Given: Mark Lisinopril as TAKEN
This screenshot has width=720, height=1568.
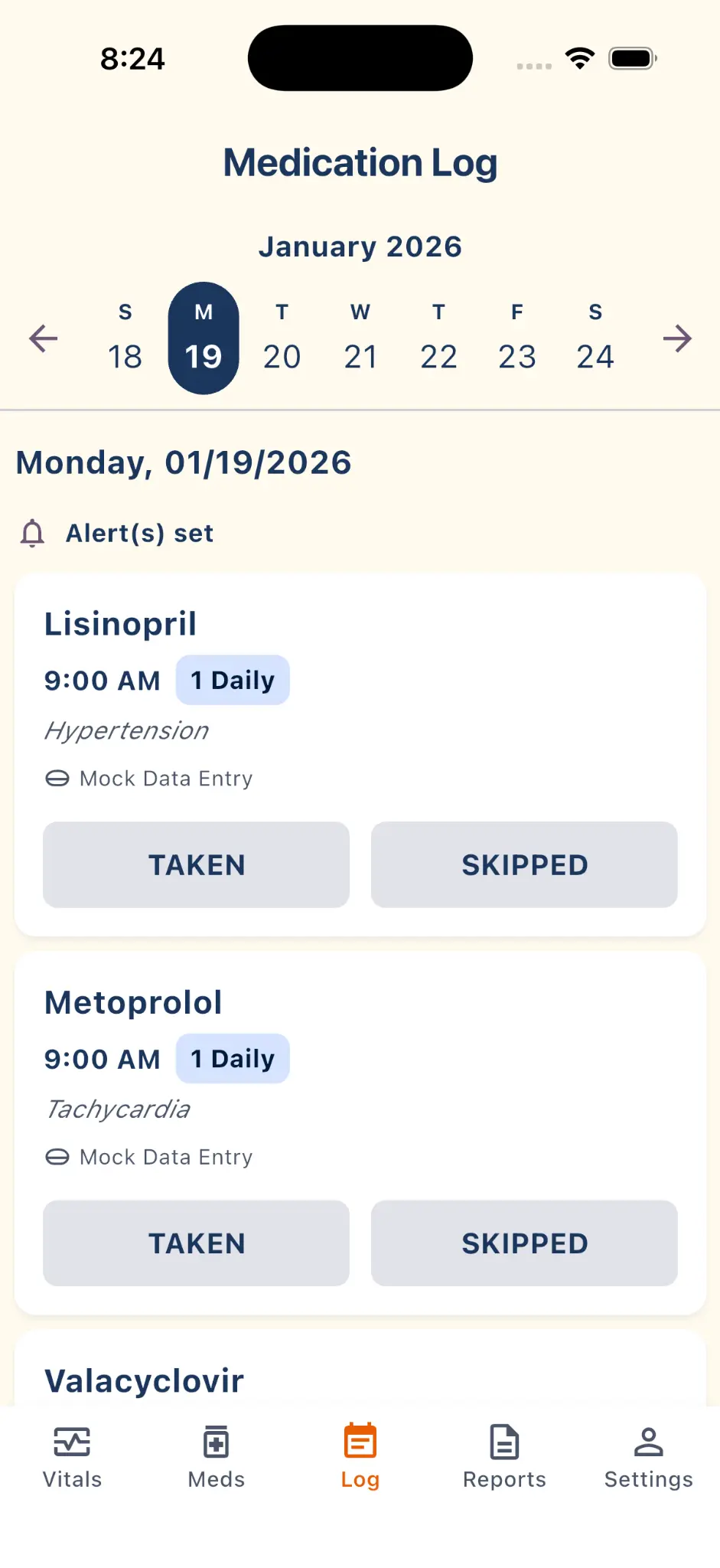Looking at the screenshot, I should tap(196, 864).
